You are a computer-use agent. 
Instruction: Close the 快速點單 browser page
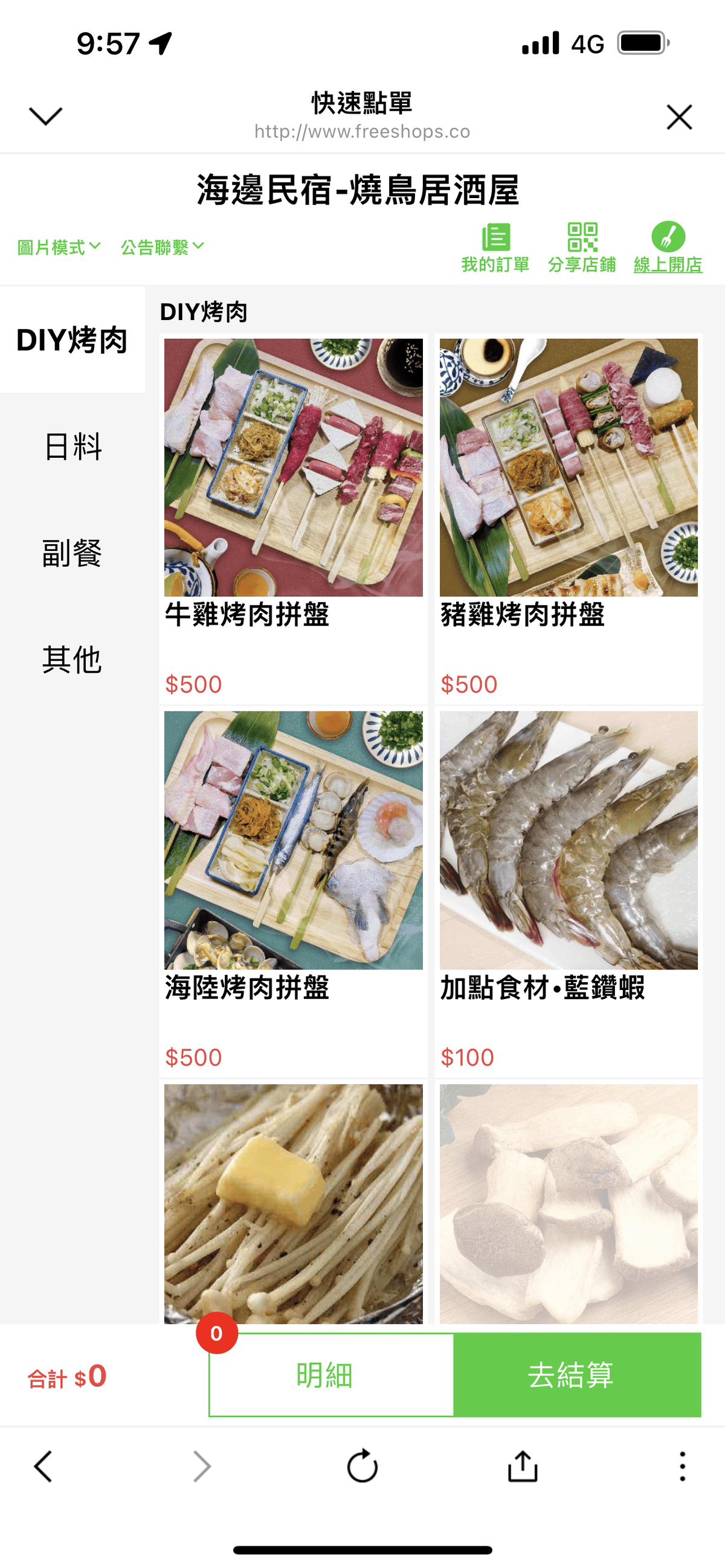678,117
